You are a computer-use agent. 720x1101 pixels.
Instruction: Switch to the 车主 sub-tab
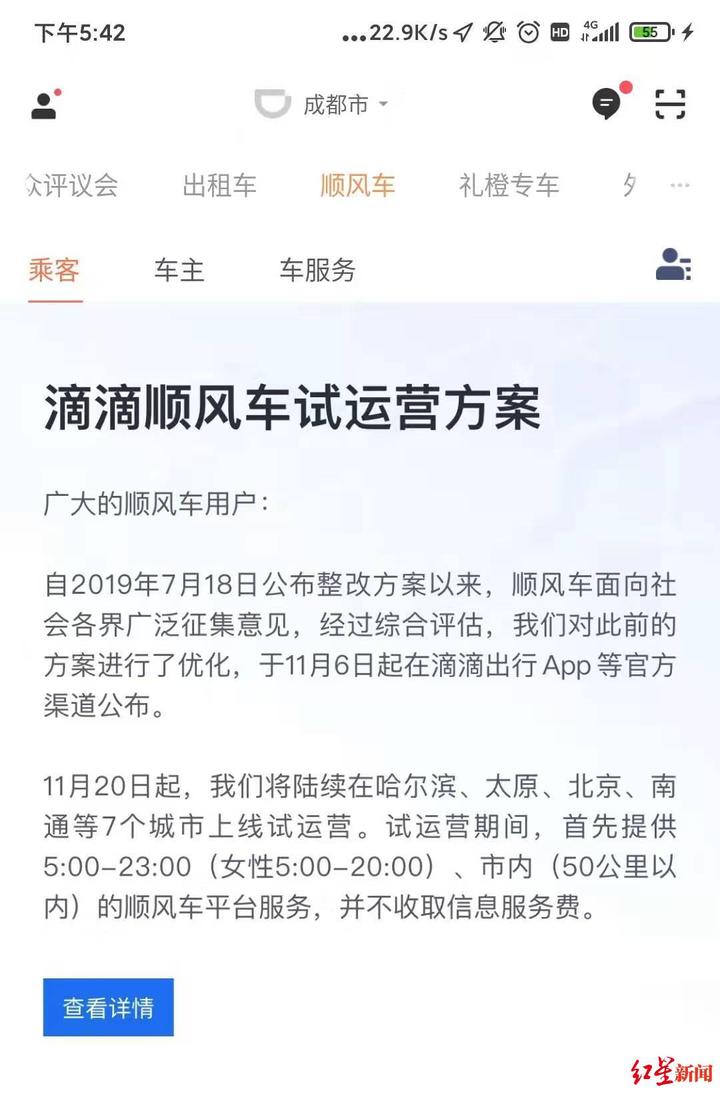179,270
